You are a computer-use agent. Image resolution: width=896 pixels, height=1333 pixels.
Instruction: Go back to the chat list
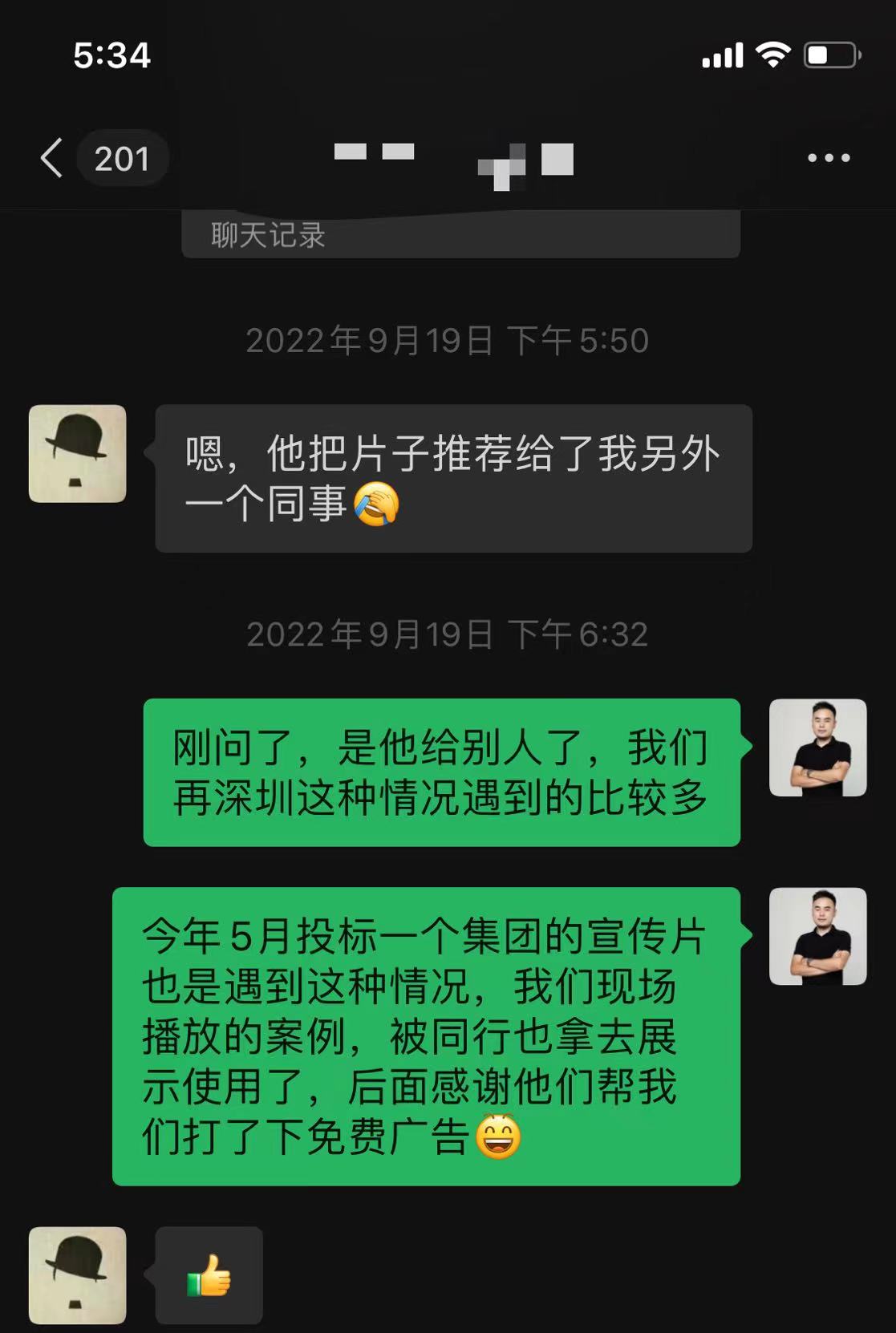(x=53, y=158)
